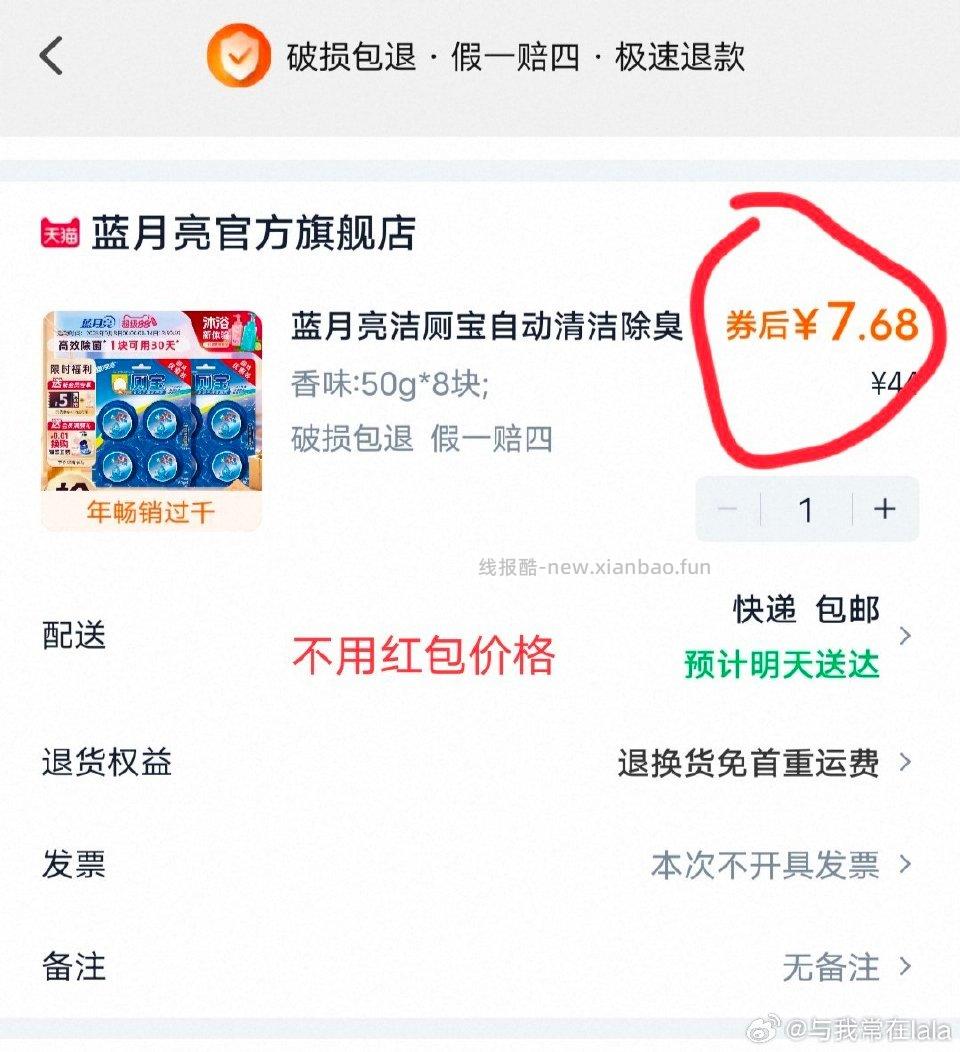Expand 退货权益 return benefits details
The height and width of the screenshot is (1052, 960).
click(x=105, y=763)
